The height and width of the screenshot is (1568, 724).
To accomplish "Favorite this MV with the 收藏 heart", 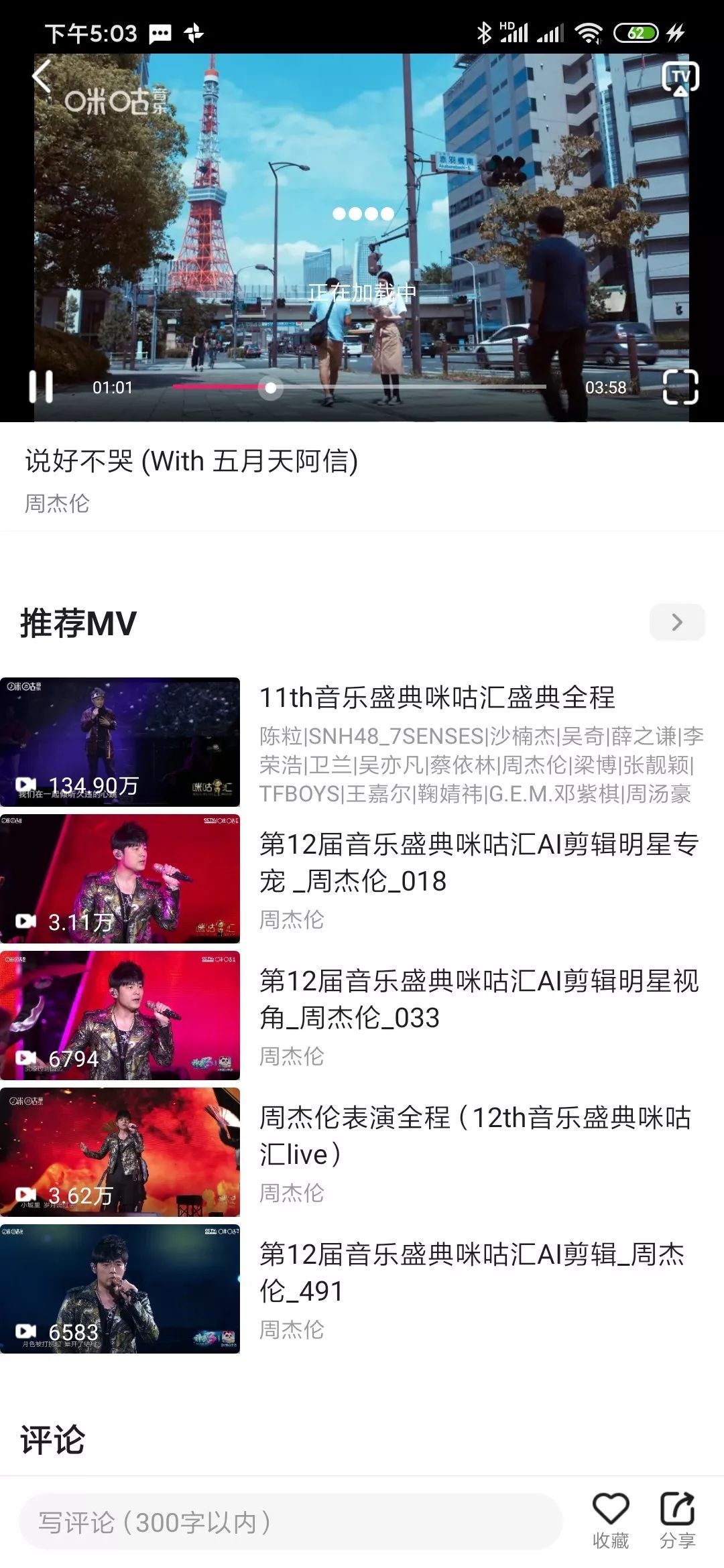I will [610, 1519].
